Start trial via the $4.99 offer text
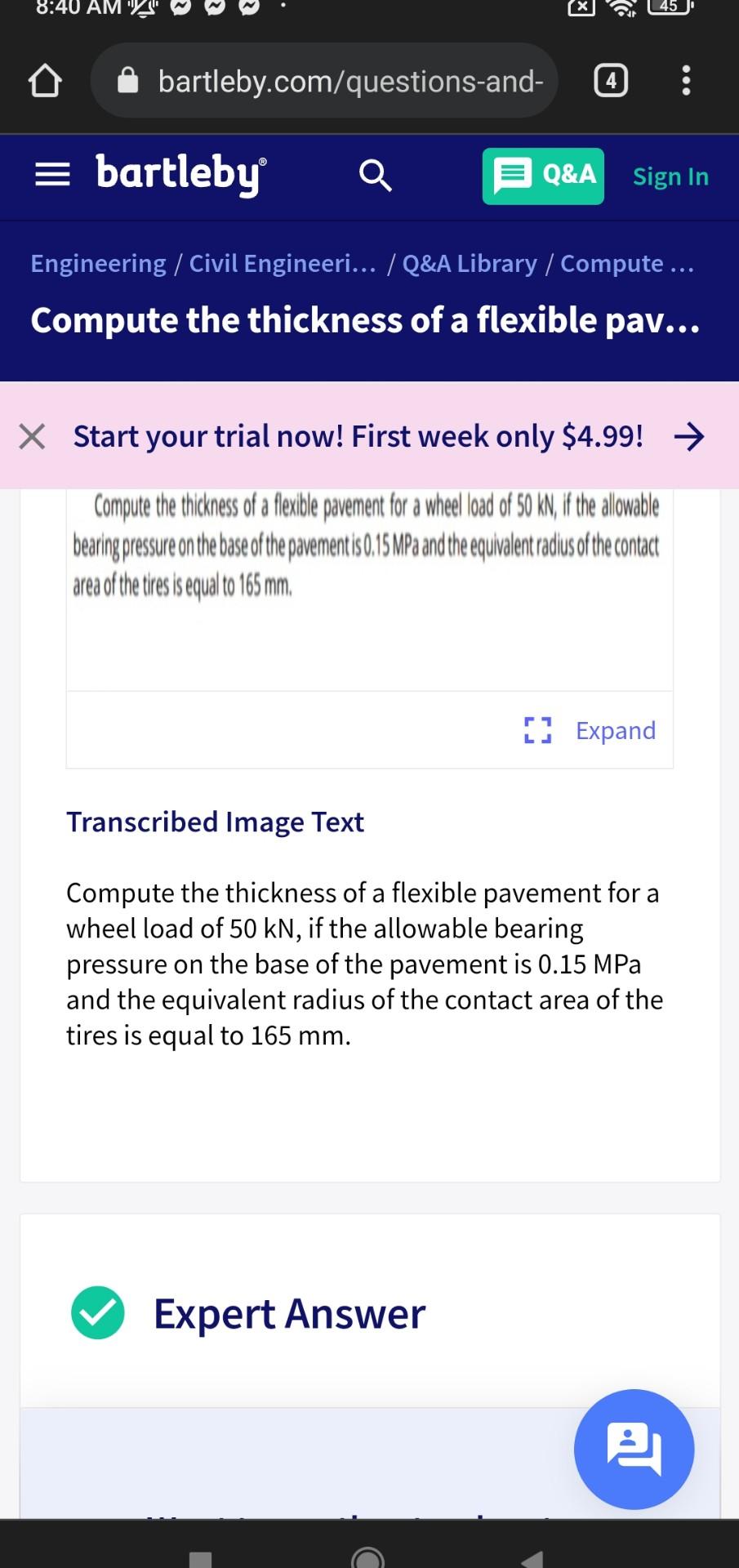This screenshot has height=1568, width=739. tap(357, 436)
